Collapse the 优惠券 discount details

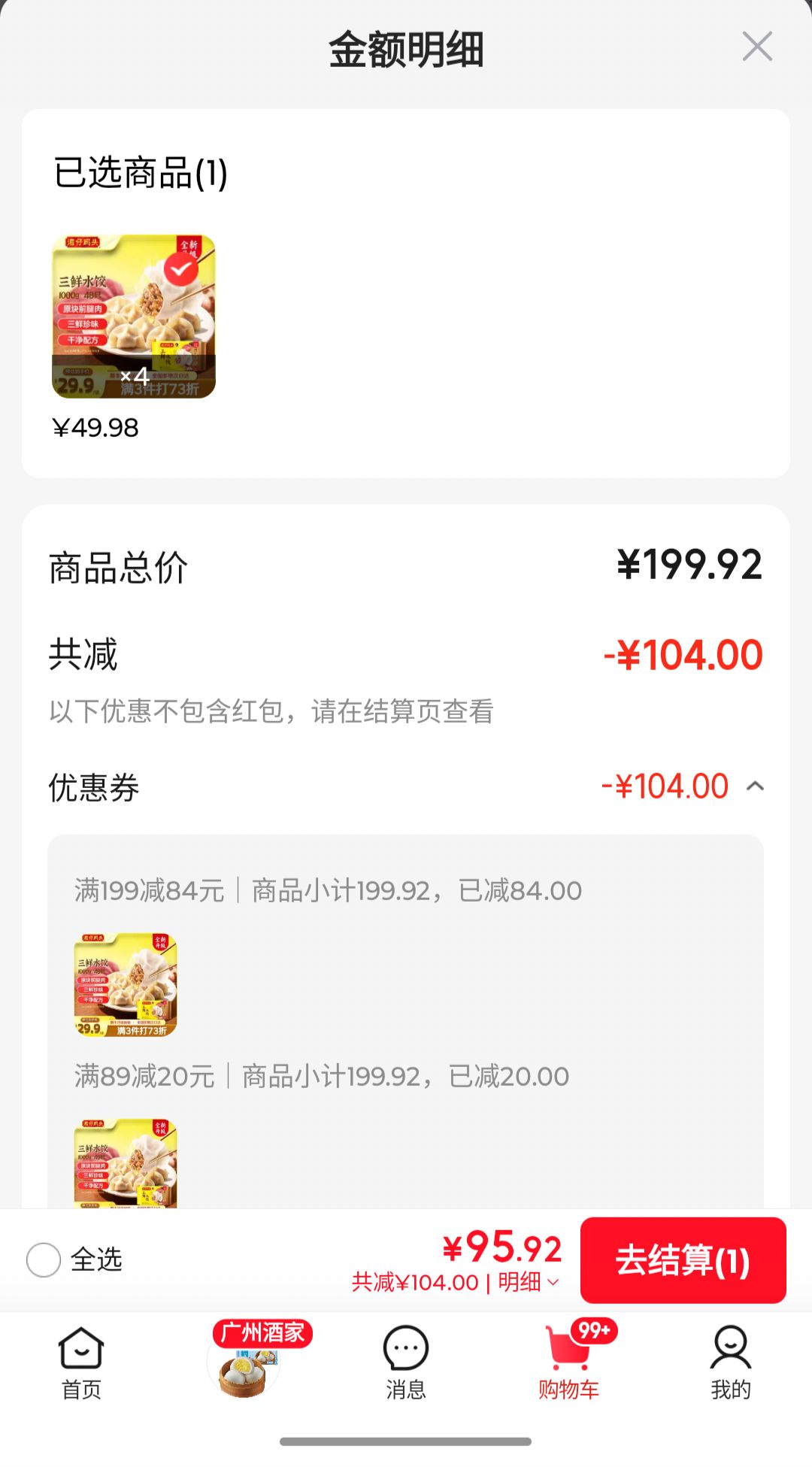[x=755, y=787]
